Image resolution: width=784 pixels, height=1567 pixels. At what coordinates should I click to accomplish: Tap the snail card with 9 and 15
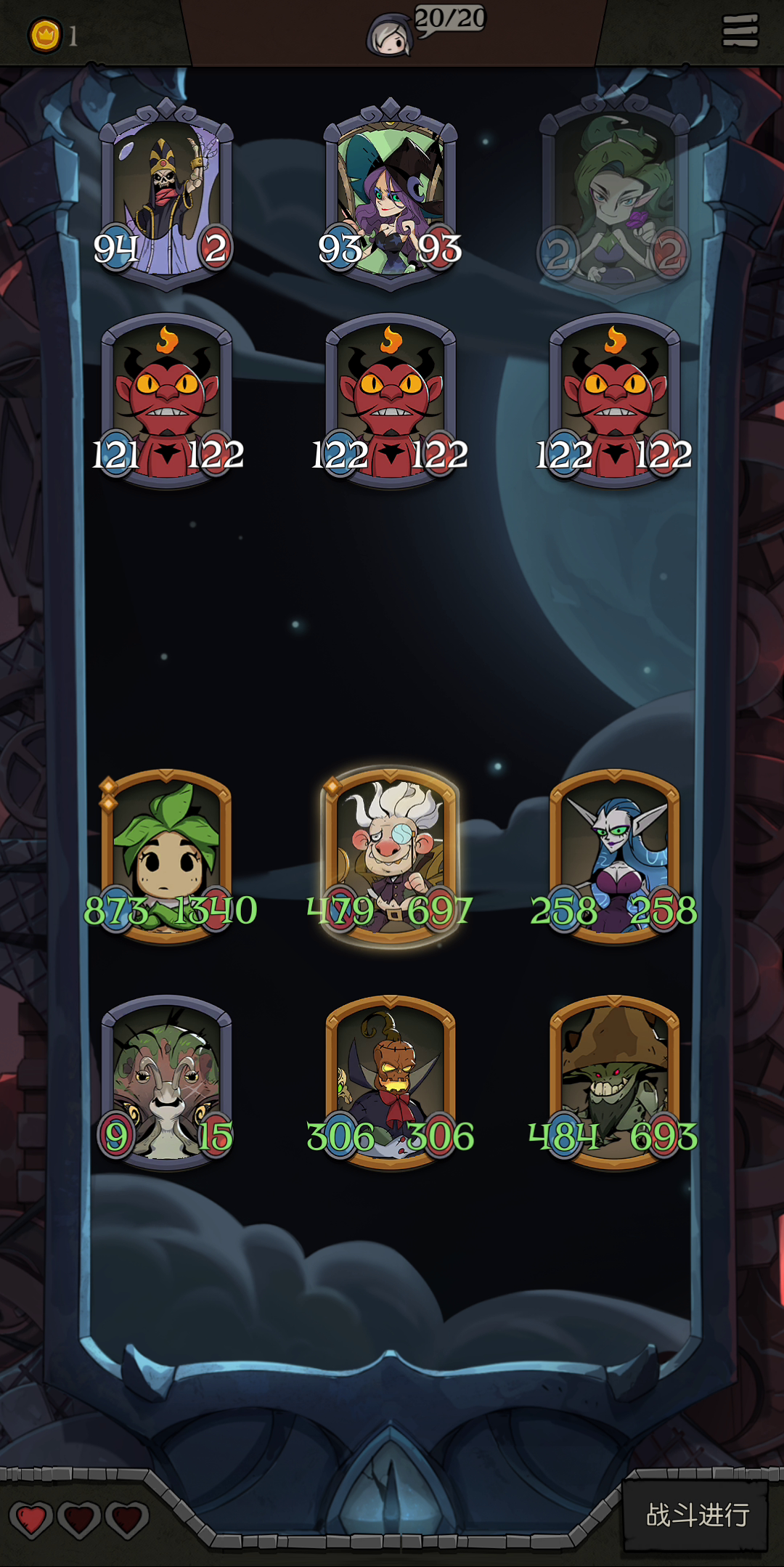click(x=166, y=1082)
